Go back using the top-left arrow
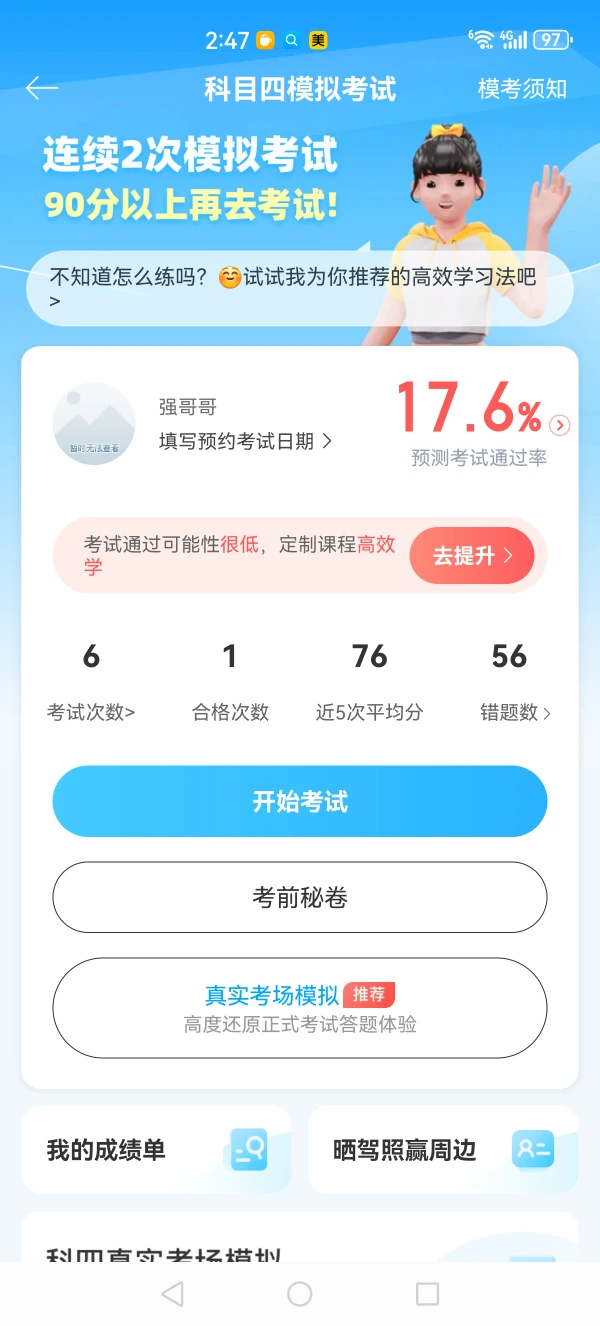This screenshot has width=600, height=1326. [42, 88]
